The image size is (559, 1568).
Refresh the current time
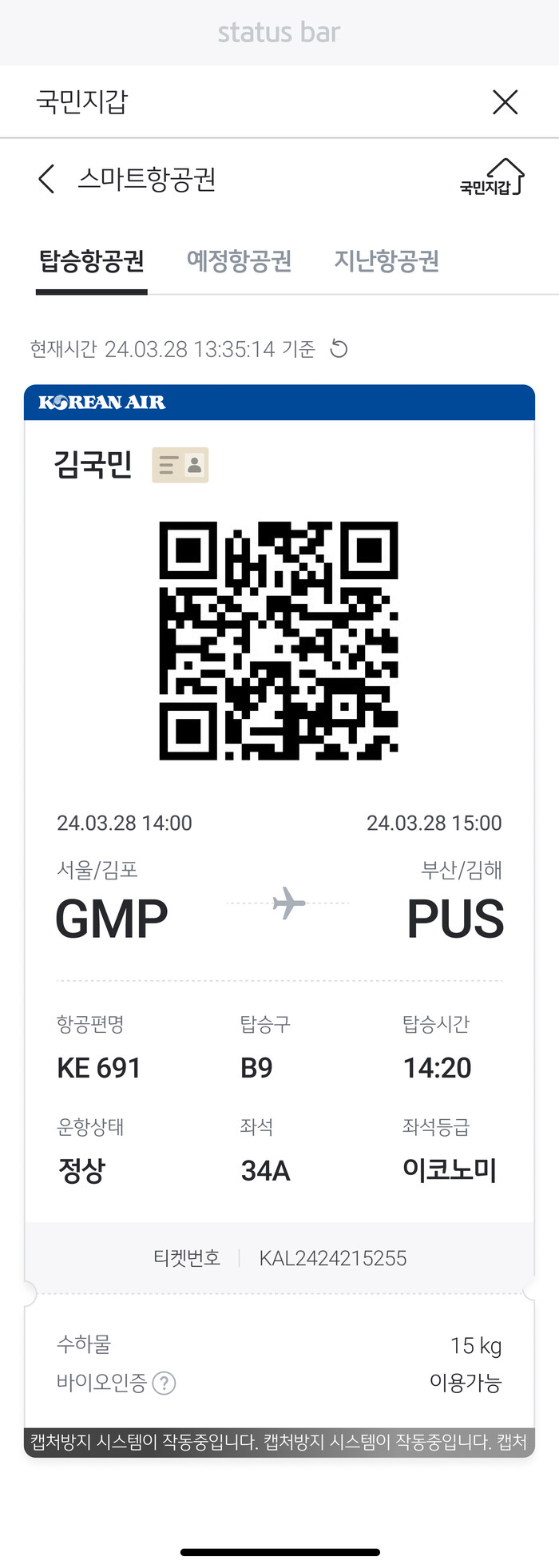pyautogui.click(x=339, y=349)
